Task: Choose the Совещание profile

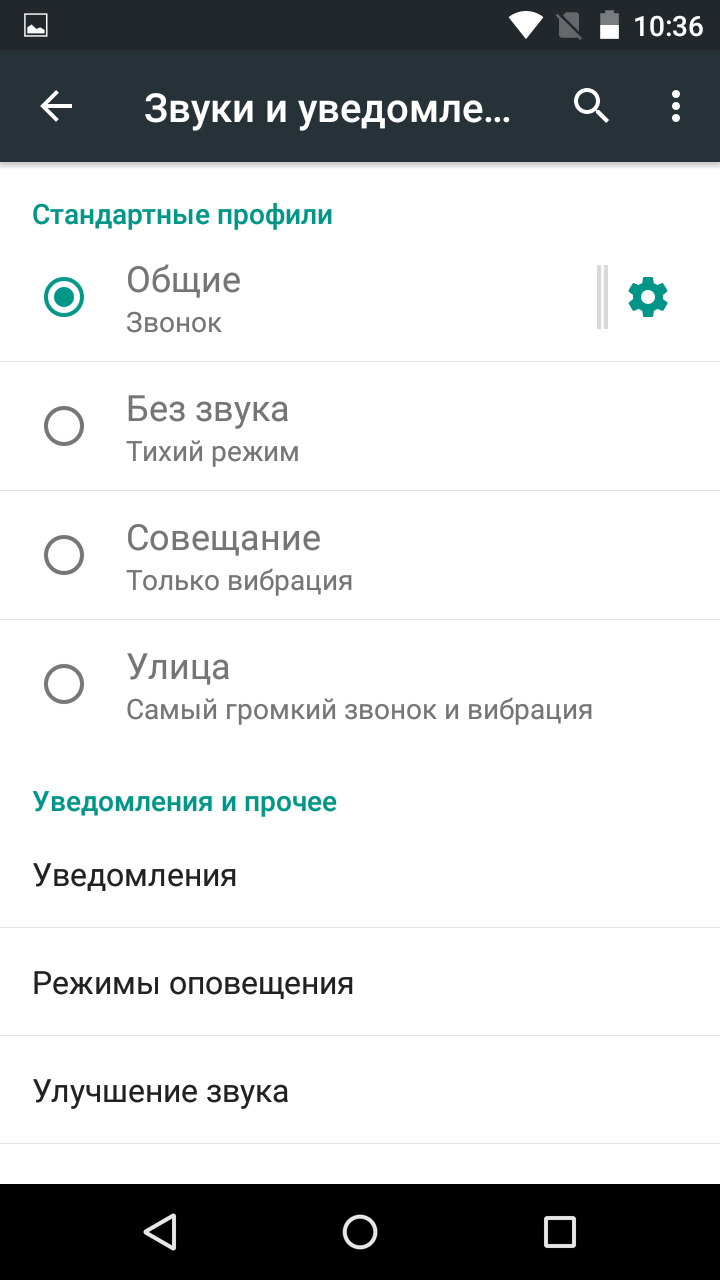Action: [360, 555]
